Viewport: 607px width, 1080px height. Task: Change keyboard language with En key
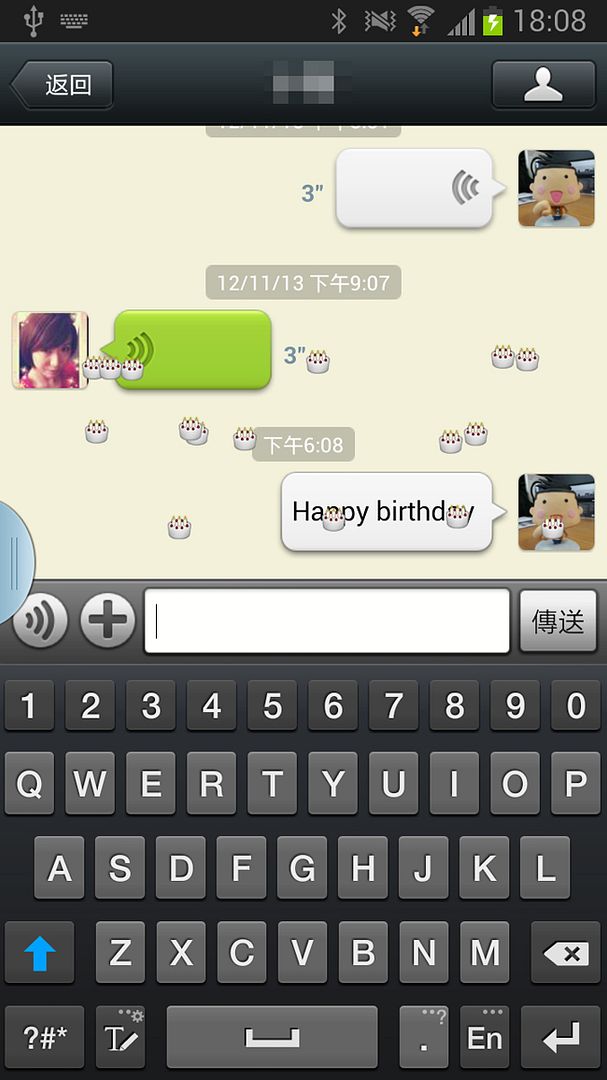point(484,1038)
